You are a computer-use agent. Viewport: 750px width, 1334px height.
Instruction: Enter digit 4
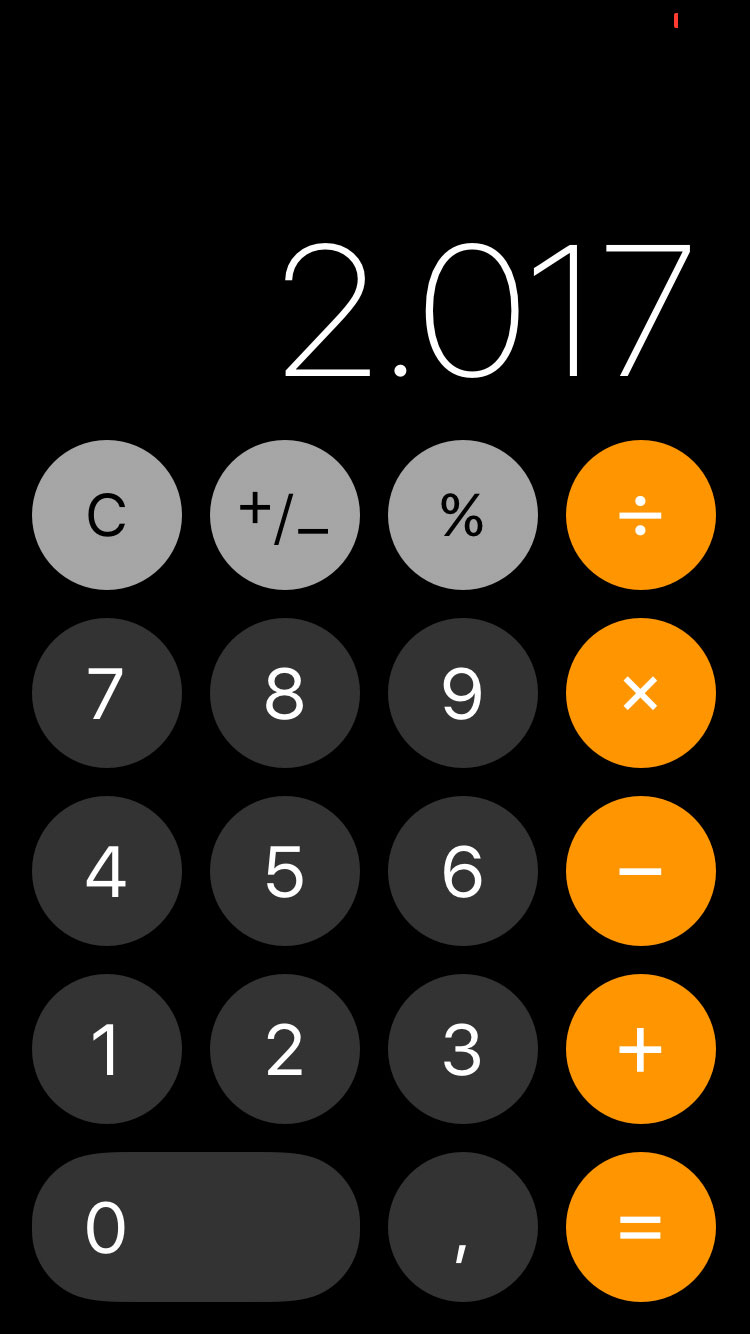point(107,871)
